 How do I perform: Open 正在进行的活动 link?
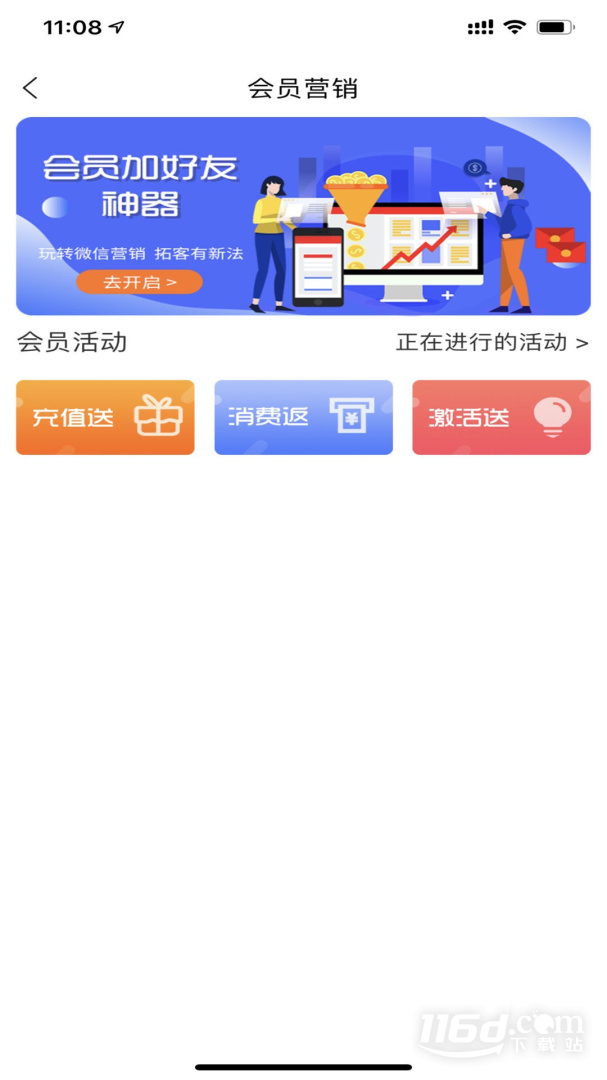pyautogui.click(x=492, y=343)
